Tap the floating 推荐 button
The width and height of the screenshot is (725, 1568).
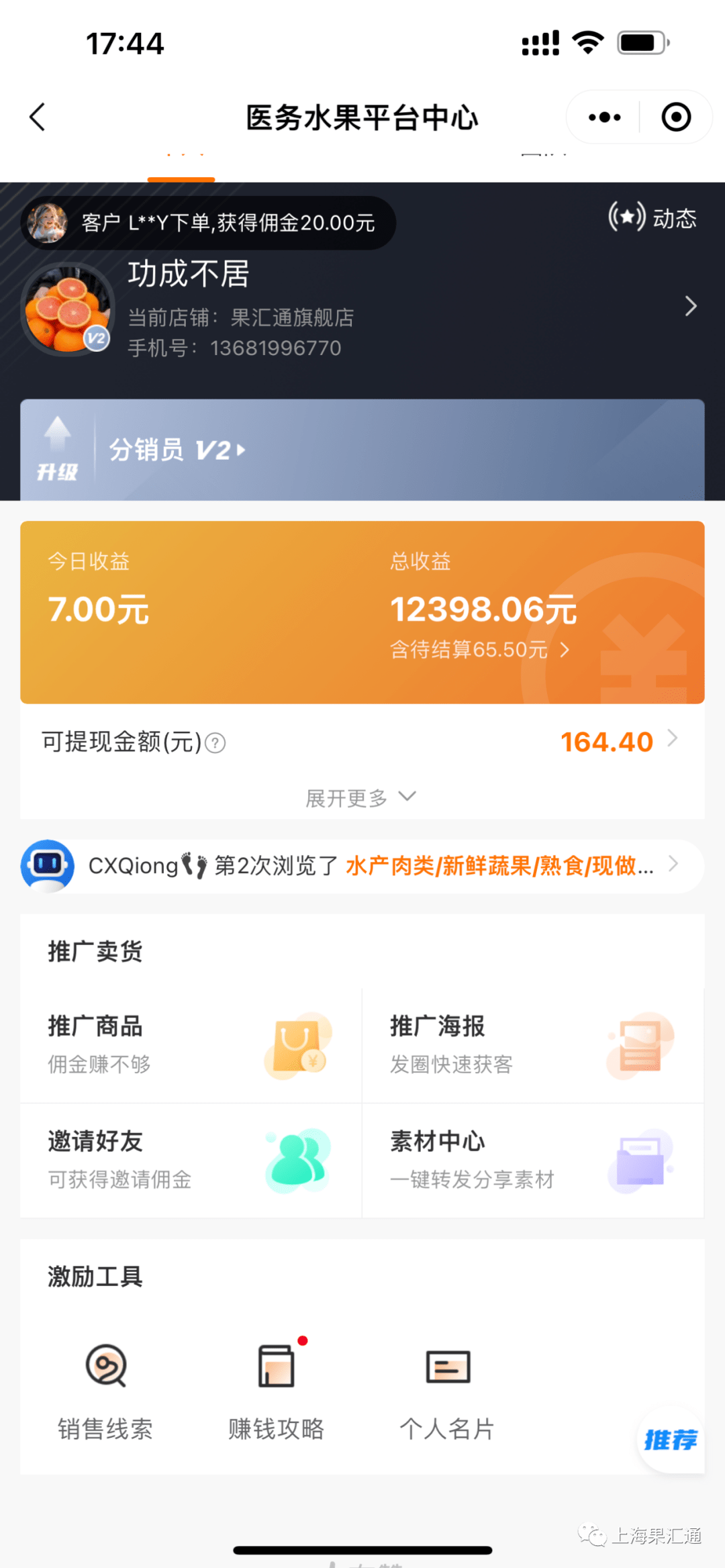tap(670, 1440)
